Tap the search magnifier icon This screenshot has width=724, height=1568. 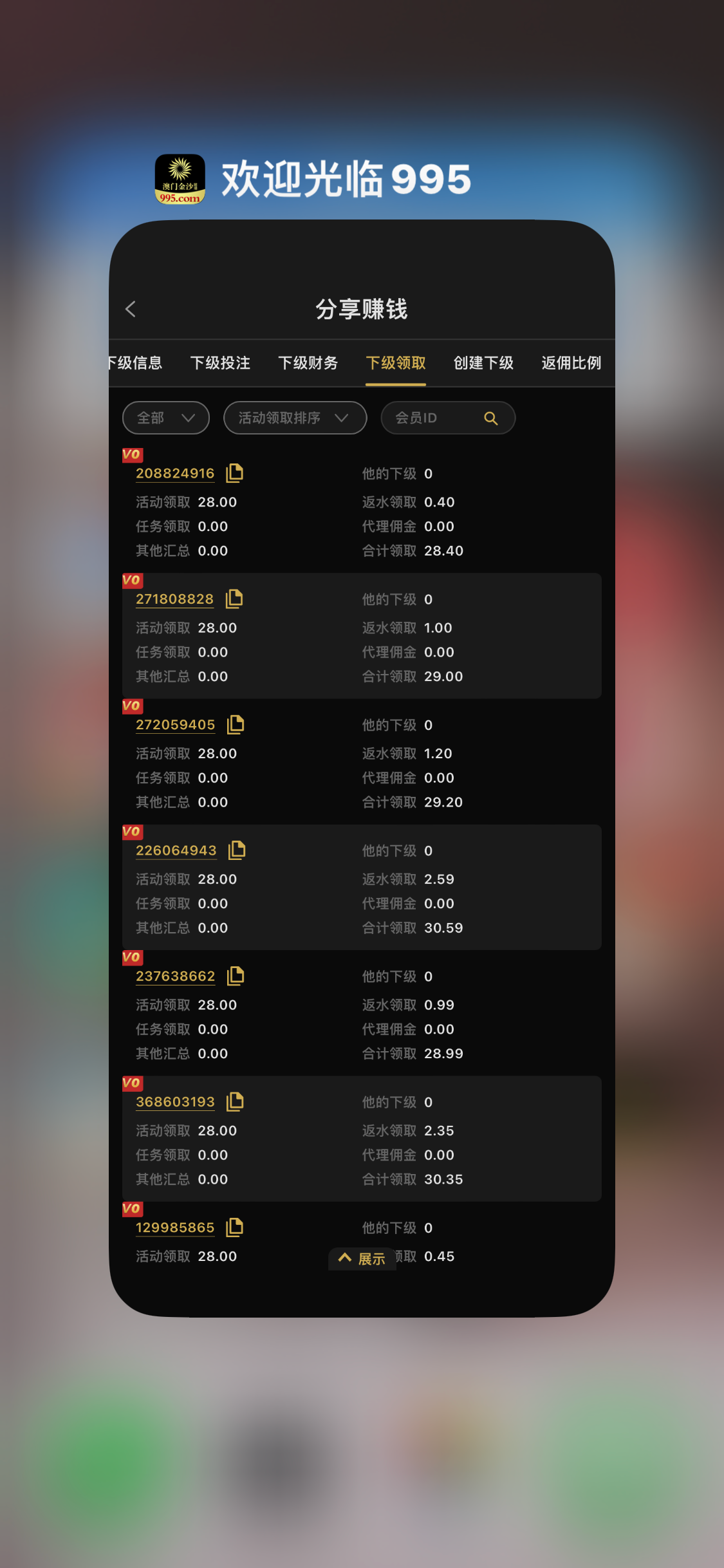point(491,418)
